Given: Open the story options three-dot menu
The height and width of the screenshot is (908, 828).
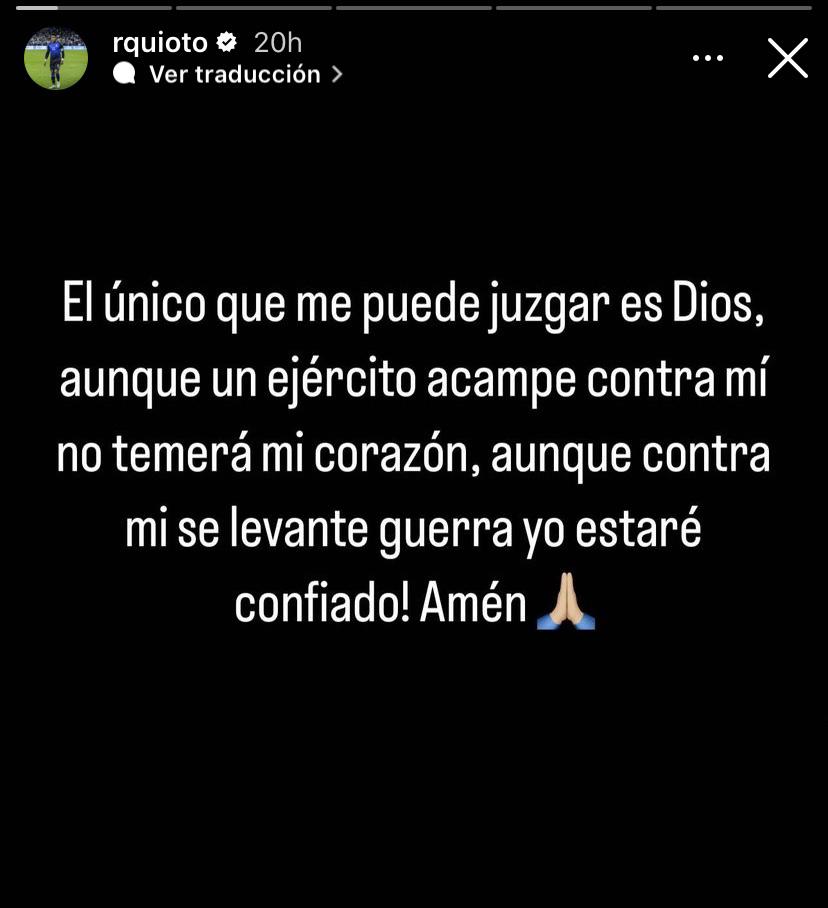Looking at the screenshot, I should pos(708,57).
